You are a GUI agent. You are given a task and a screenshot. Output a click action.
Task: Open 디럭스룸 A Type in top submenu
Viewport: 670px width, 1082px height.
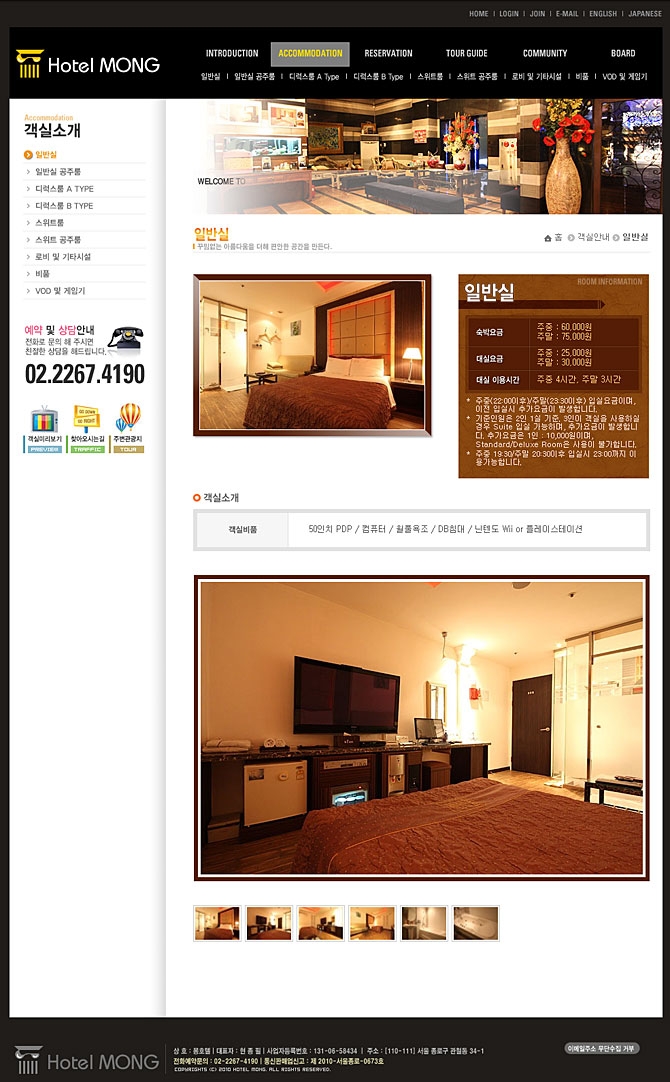(x=314, y=77)
